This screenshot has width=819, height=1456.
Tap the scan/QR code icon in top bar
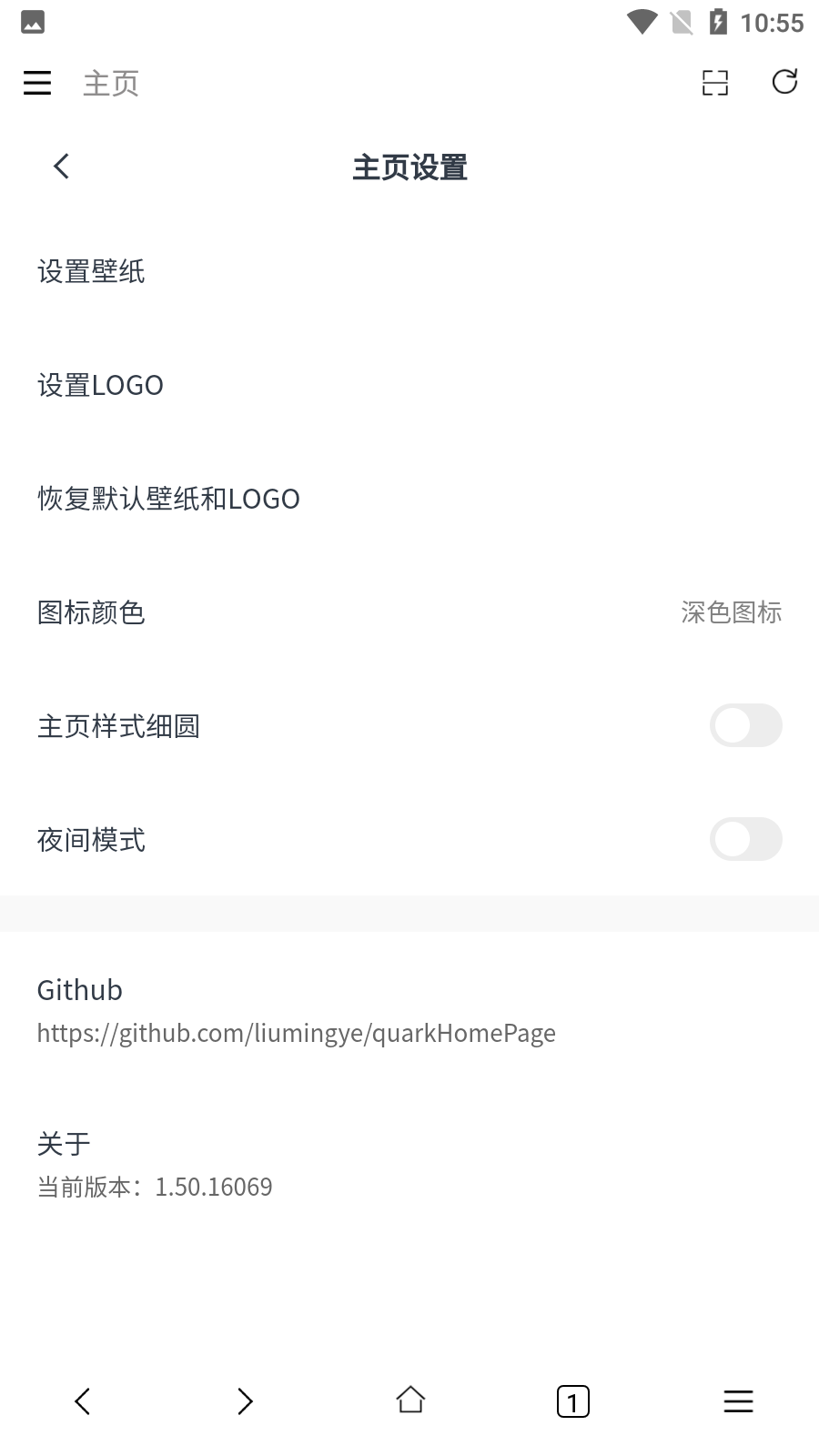pos(715,82)
